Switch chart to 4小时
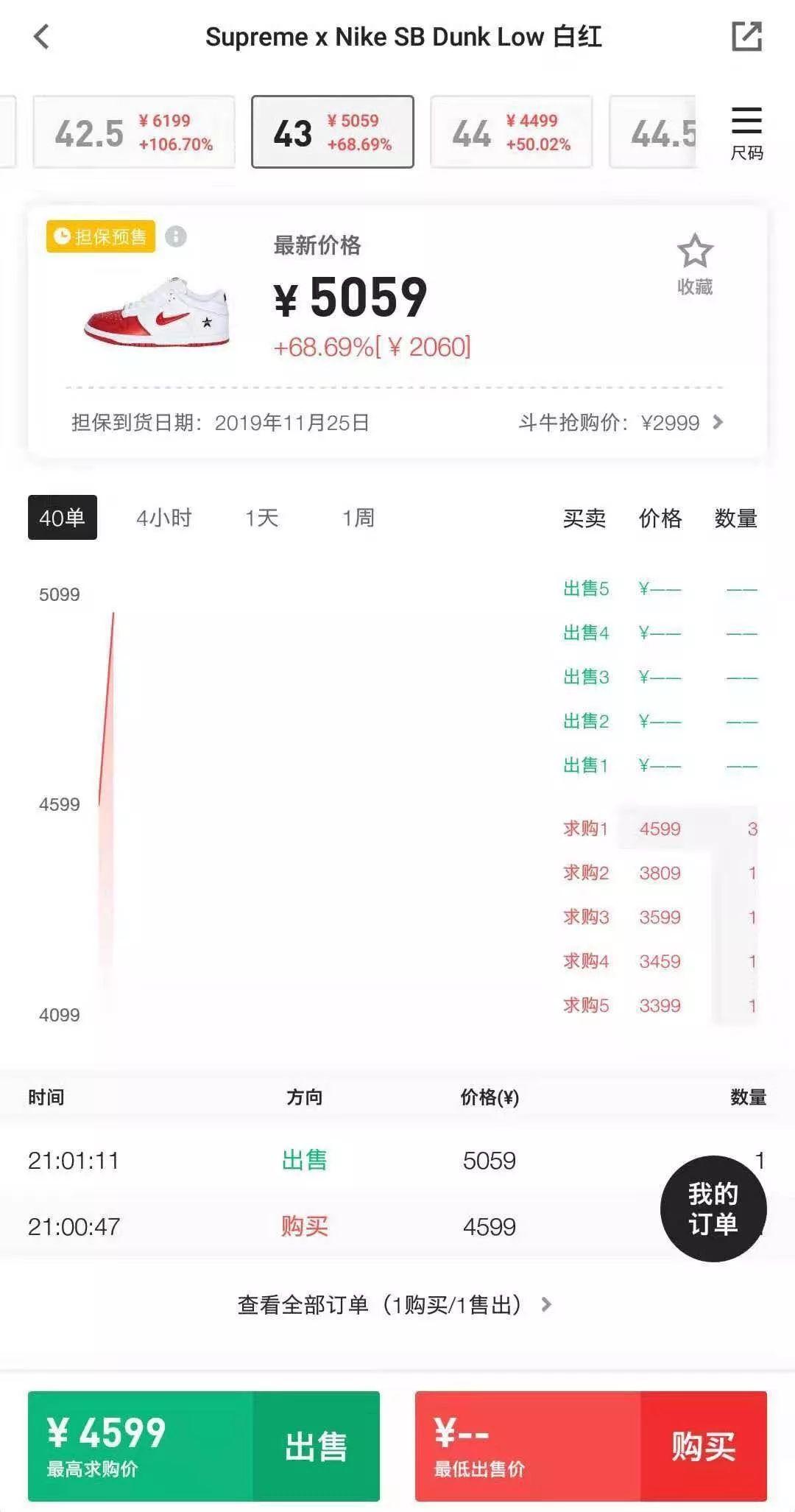The height and width of the screenshot is (1512, 795). click(163, 518)
